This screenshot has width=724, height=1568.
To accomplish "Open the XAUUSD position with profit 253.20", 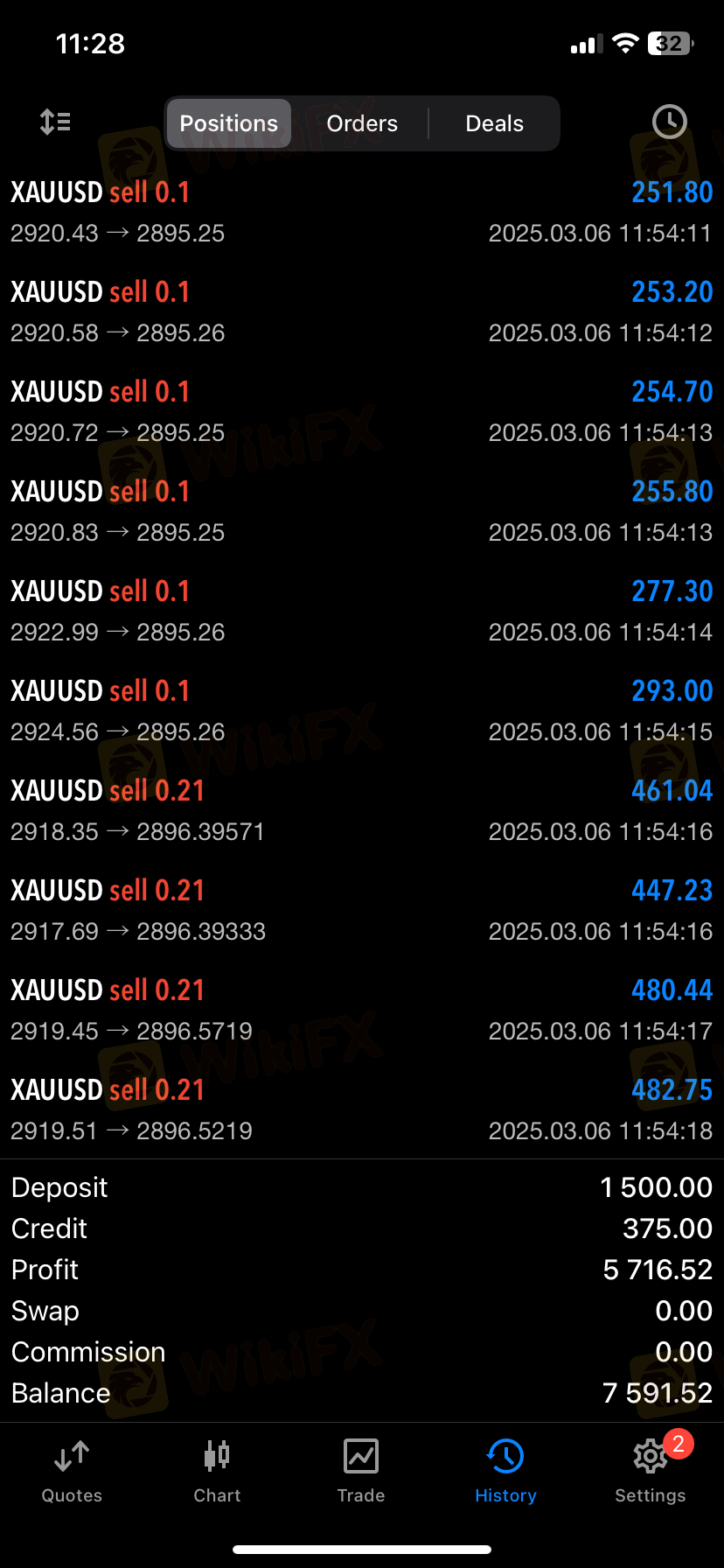I will 362,312.
